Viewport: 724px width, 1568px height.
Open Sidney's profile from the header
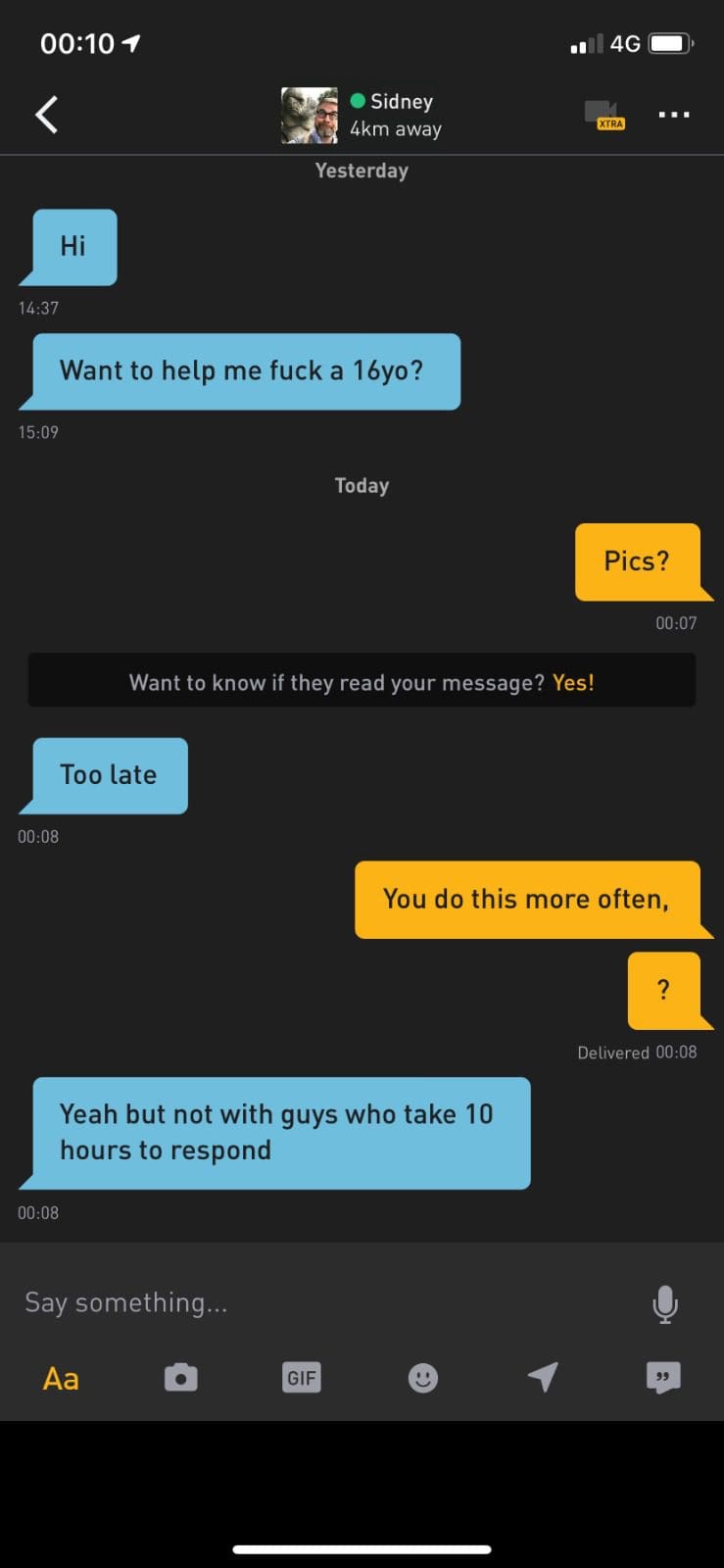362,115
